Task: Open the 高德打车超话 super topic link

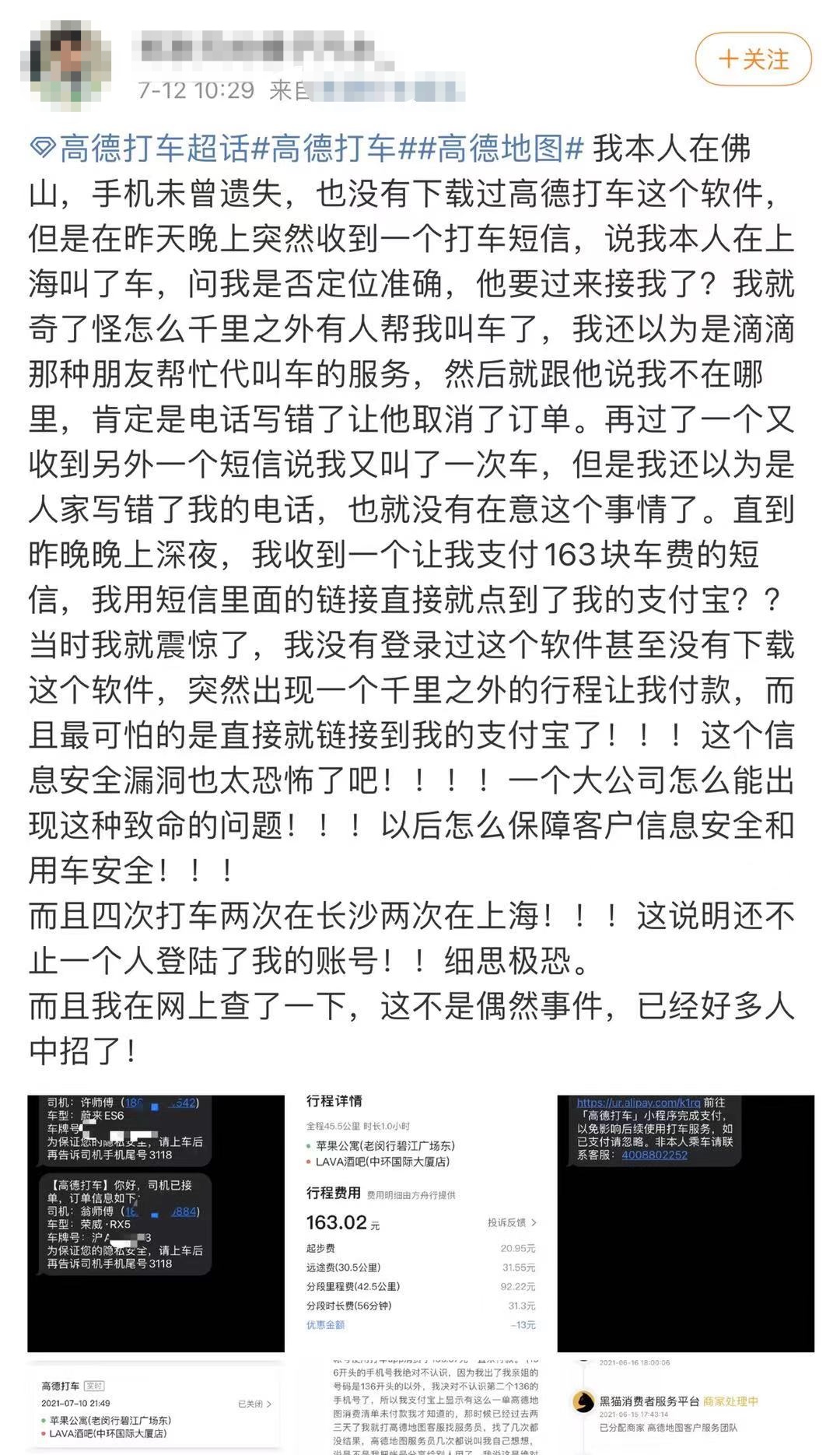Action: click(142, 147)
